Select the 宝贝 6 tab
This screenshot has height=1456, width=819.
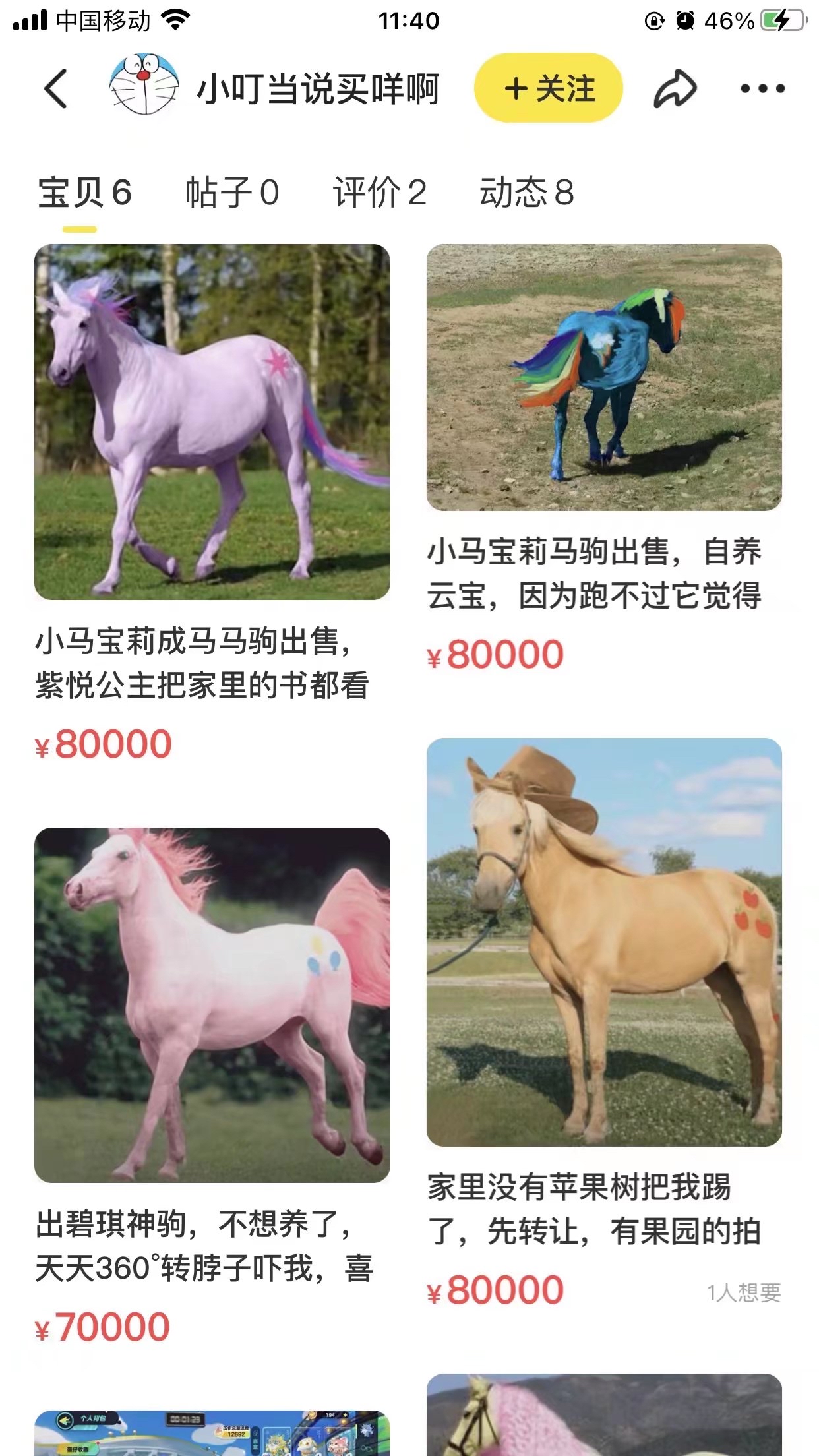[84, 193]
